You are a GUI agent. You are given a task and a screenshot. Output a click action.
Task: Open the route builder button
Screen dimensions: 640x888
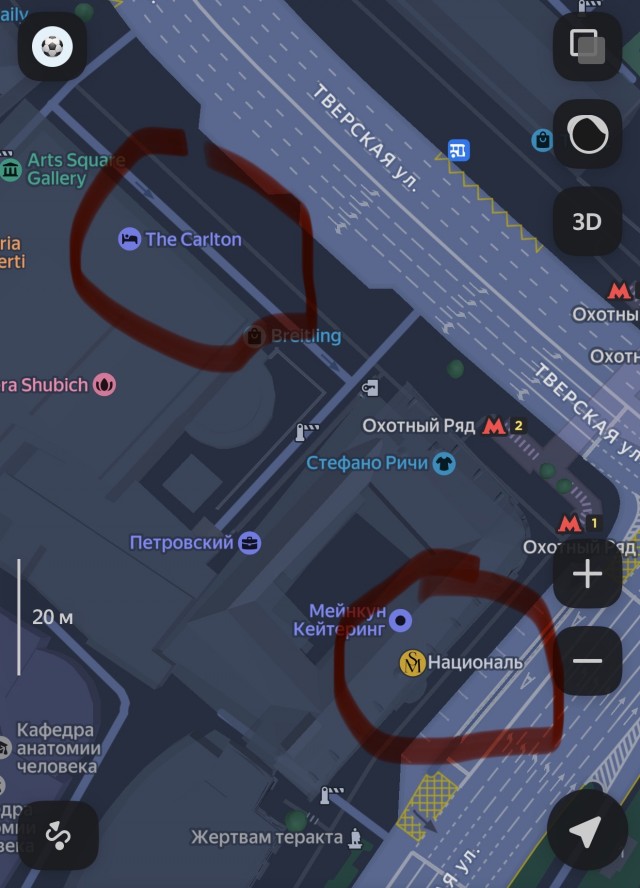(x=57, y=834)
